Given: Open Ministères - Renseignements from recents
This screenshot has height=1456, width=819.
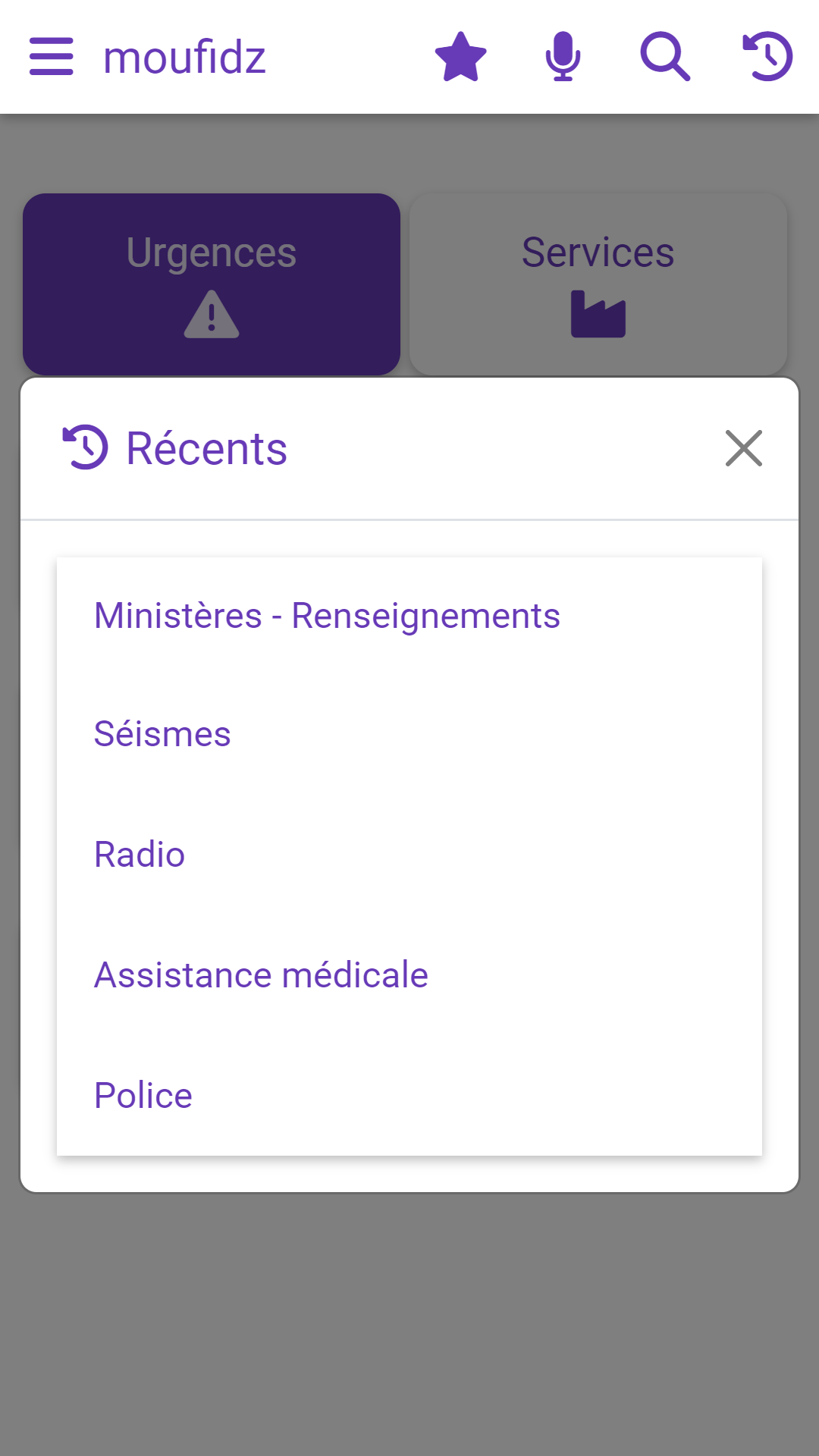Looking at the screenshot, I should 327,616.
